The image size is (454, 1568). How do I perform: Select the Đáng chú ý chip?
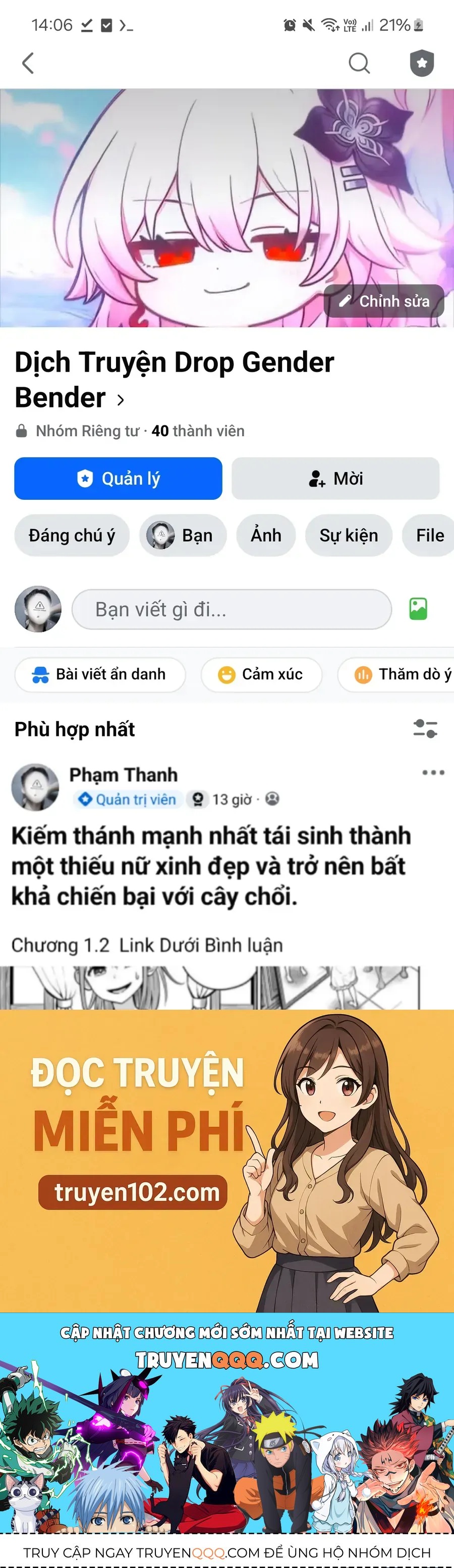(72, 536)
